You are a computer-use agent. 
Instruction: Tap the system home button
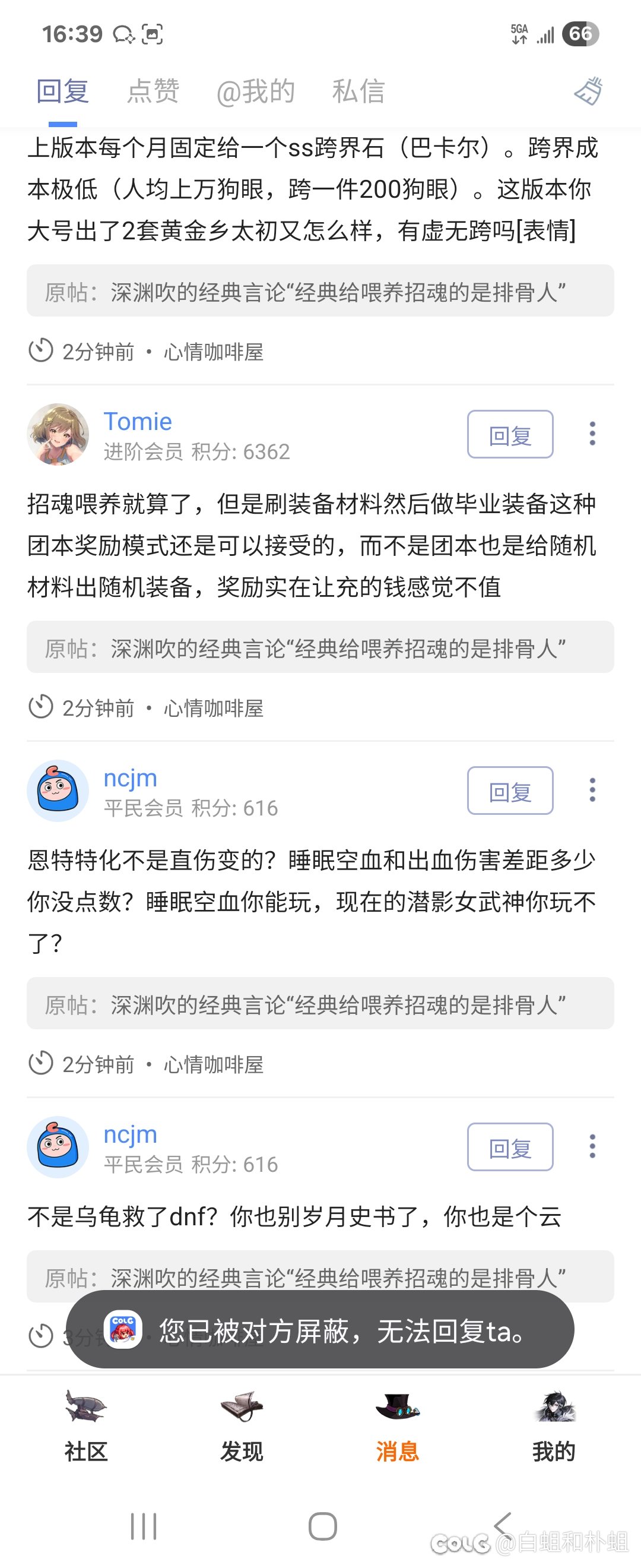pyautogui.click(x=322, y=1526)
